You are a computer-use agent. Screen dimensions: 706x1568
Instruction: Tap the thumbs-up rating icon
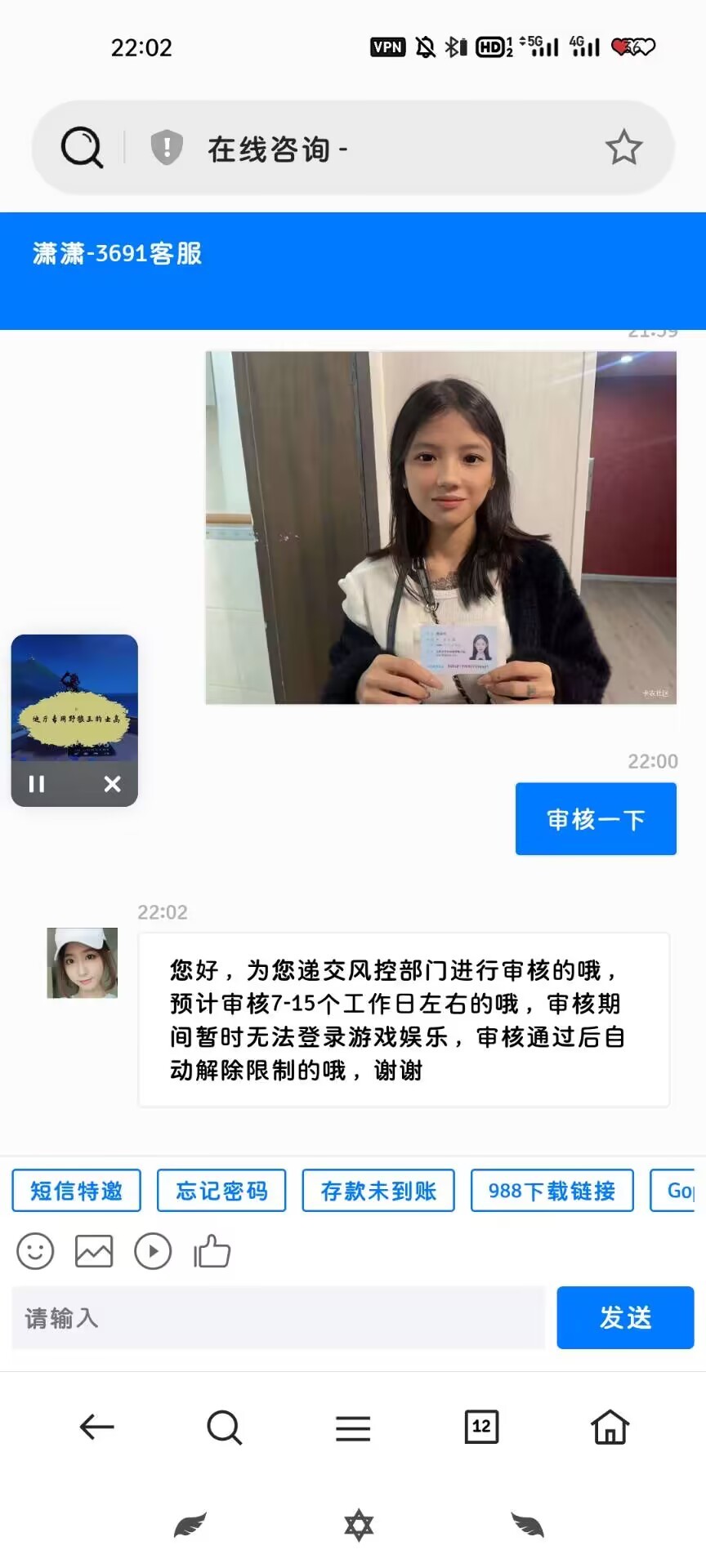click(212, 1251)
